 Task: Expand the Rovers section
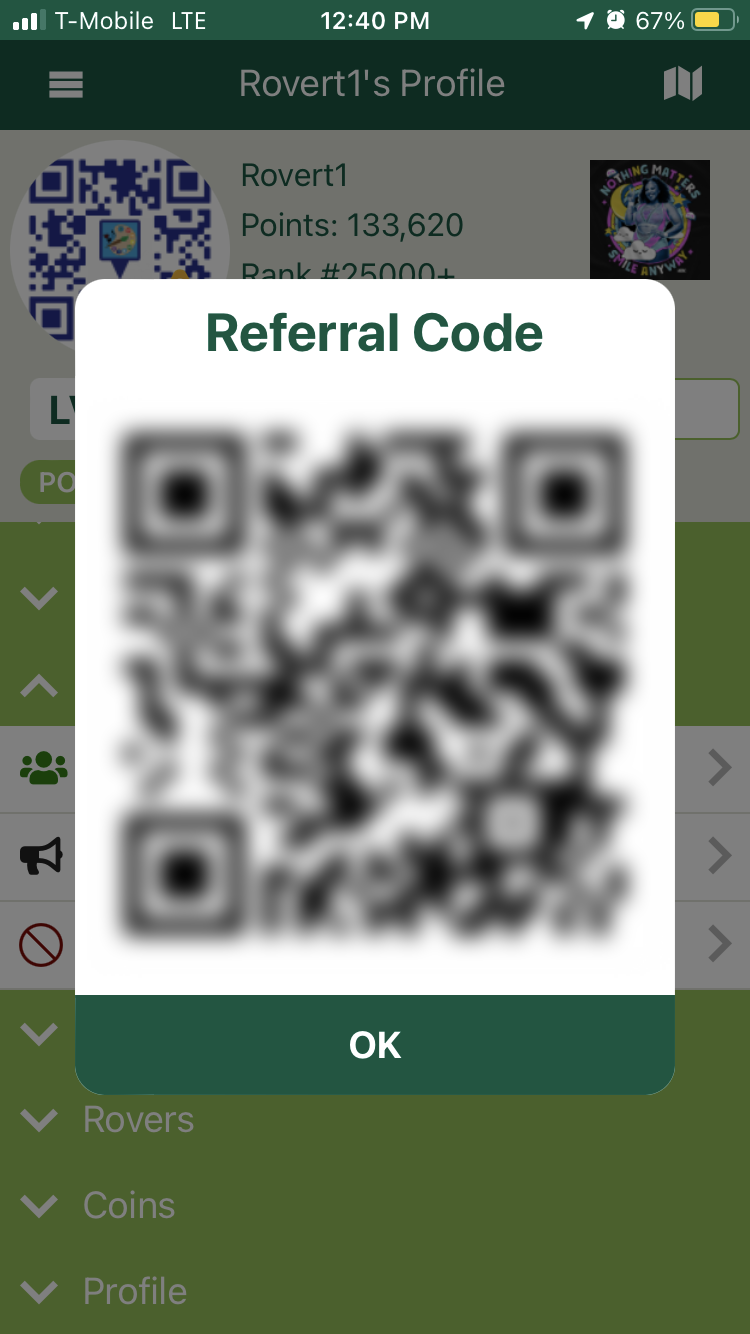137,1119
